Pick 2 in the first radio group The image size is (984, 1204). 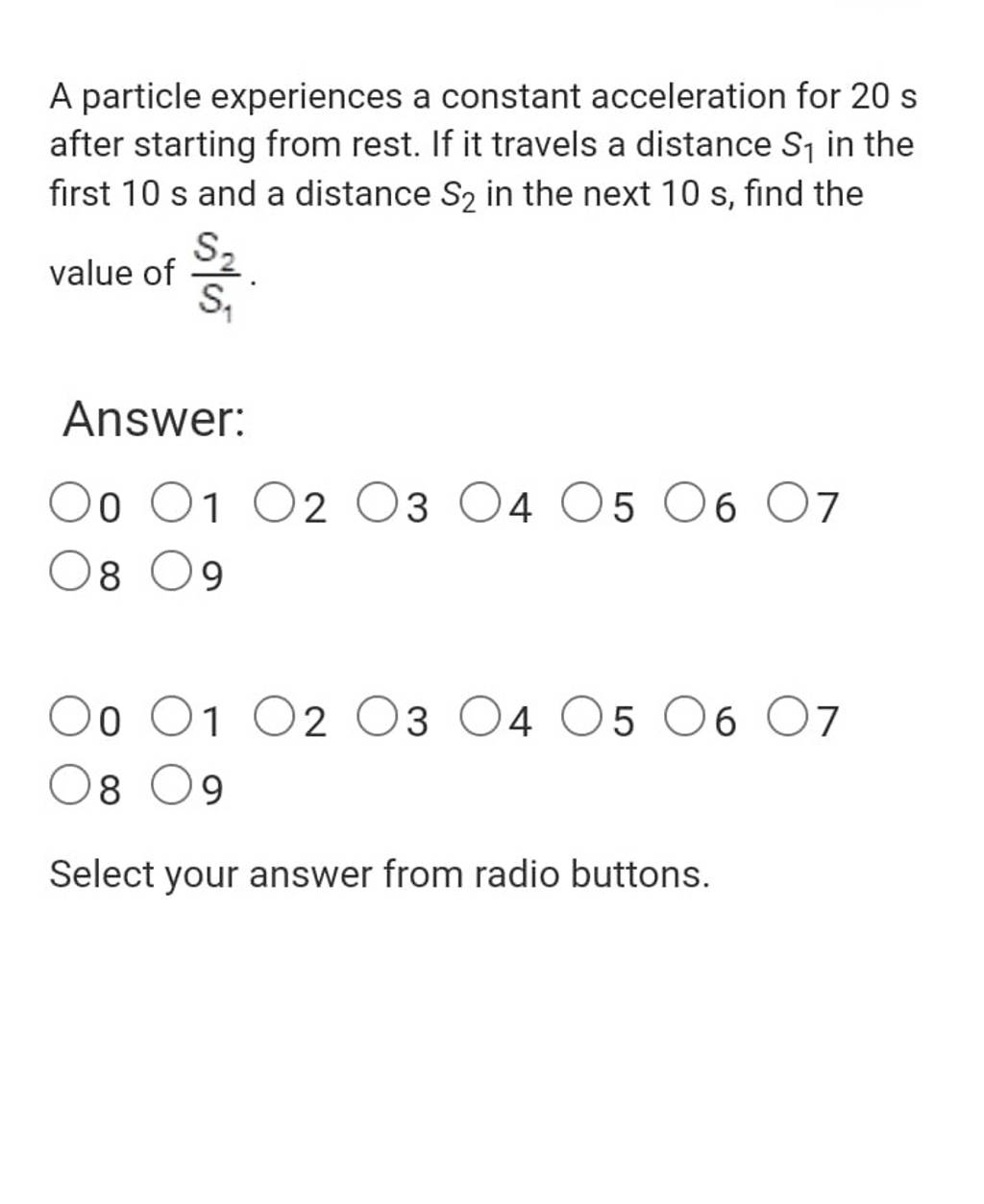click(273, 504)
